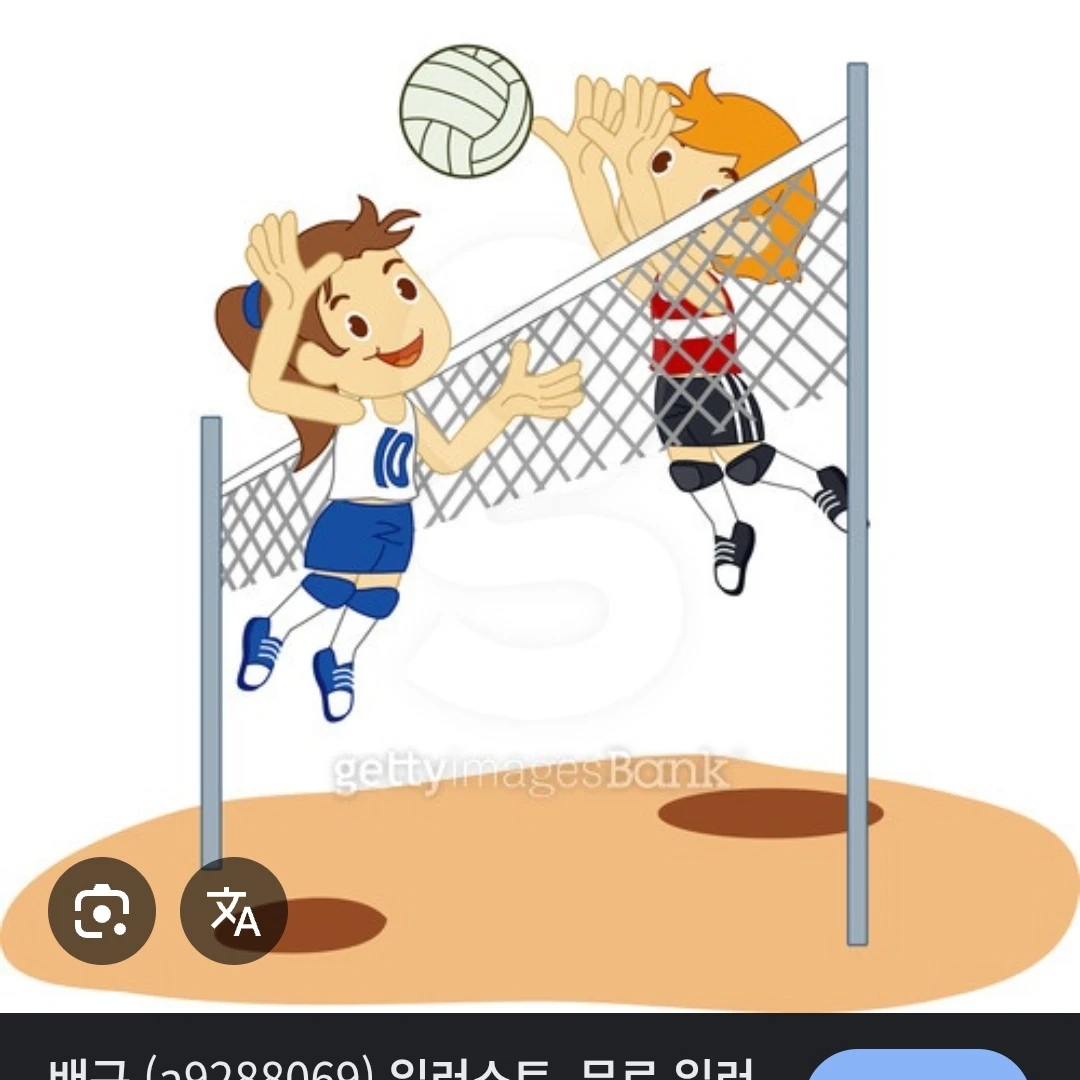This screenshot has width=1080, height=1080.
Task: Search this image with Google Lens
Action: [x=101, y=911]
